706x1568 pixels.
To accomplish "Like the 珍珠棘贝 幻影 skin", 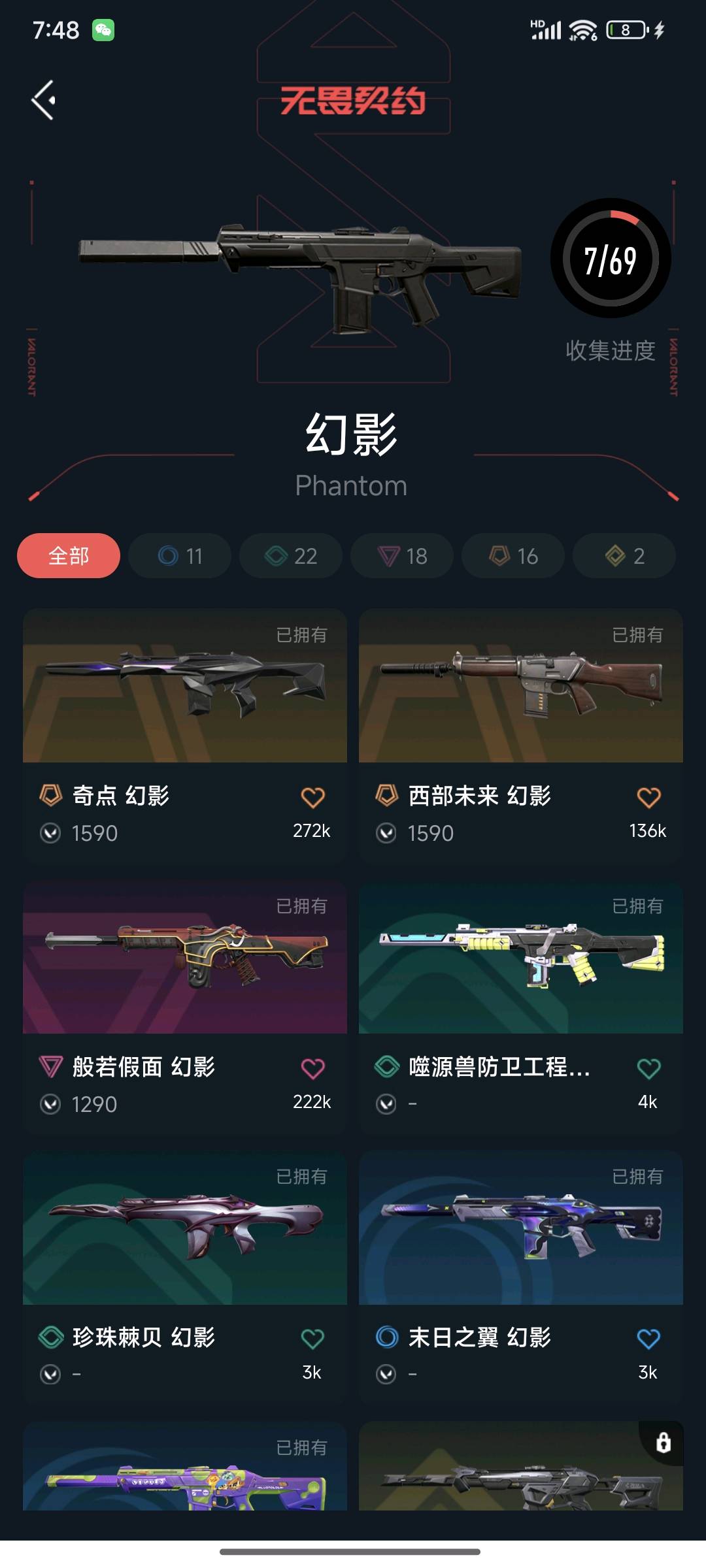I will 312,1339.
